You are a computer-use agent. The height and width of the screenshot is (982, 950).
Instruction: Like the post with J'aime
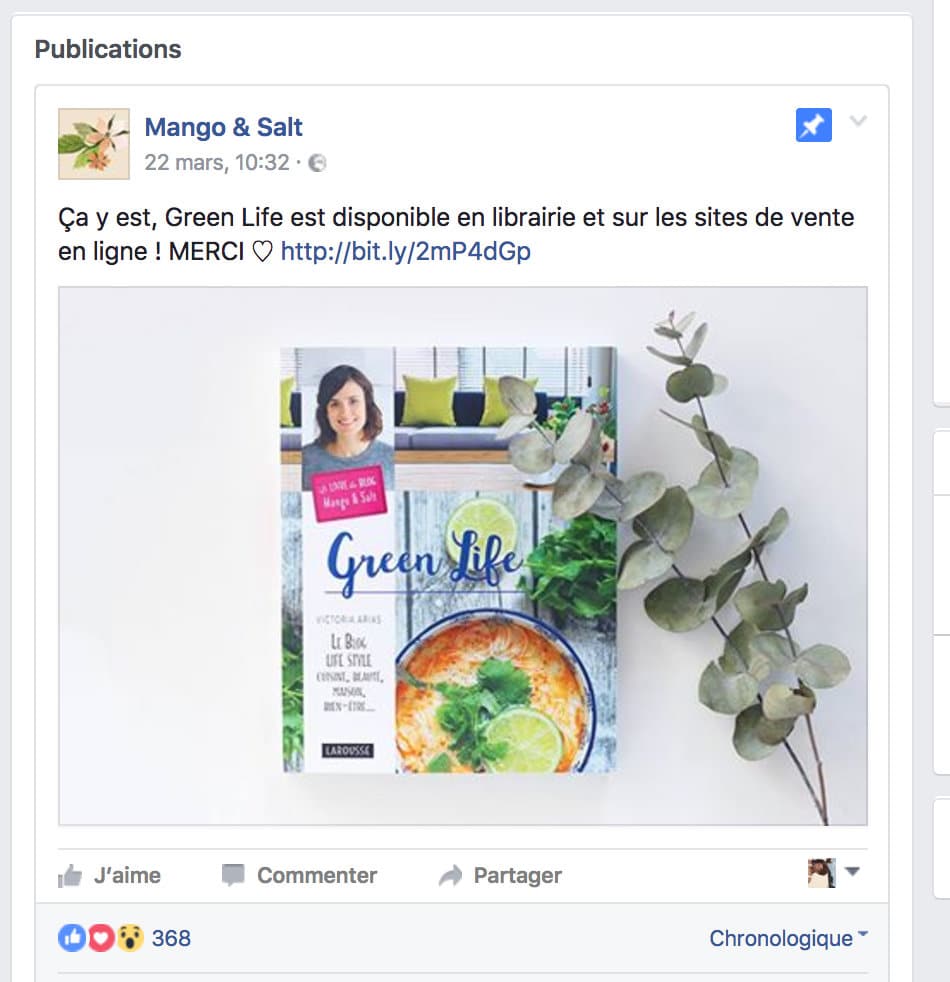(x=110, y=876)
